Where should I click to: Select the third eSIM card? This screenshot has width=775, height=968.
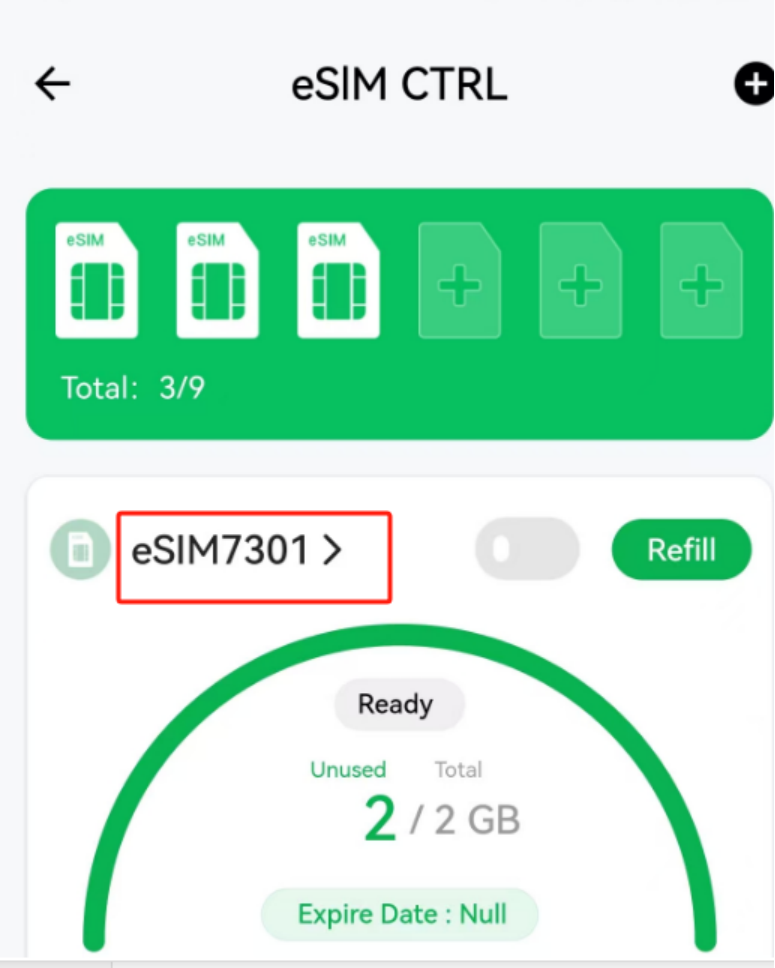pos(339,280)
